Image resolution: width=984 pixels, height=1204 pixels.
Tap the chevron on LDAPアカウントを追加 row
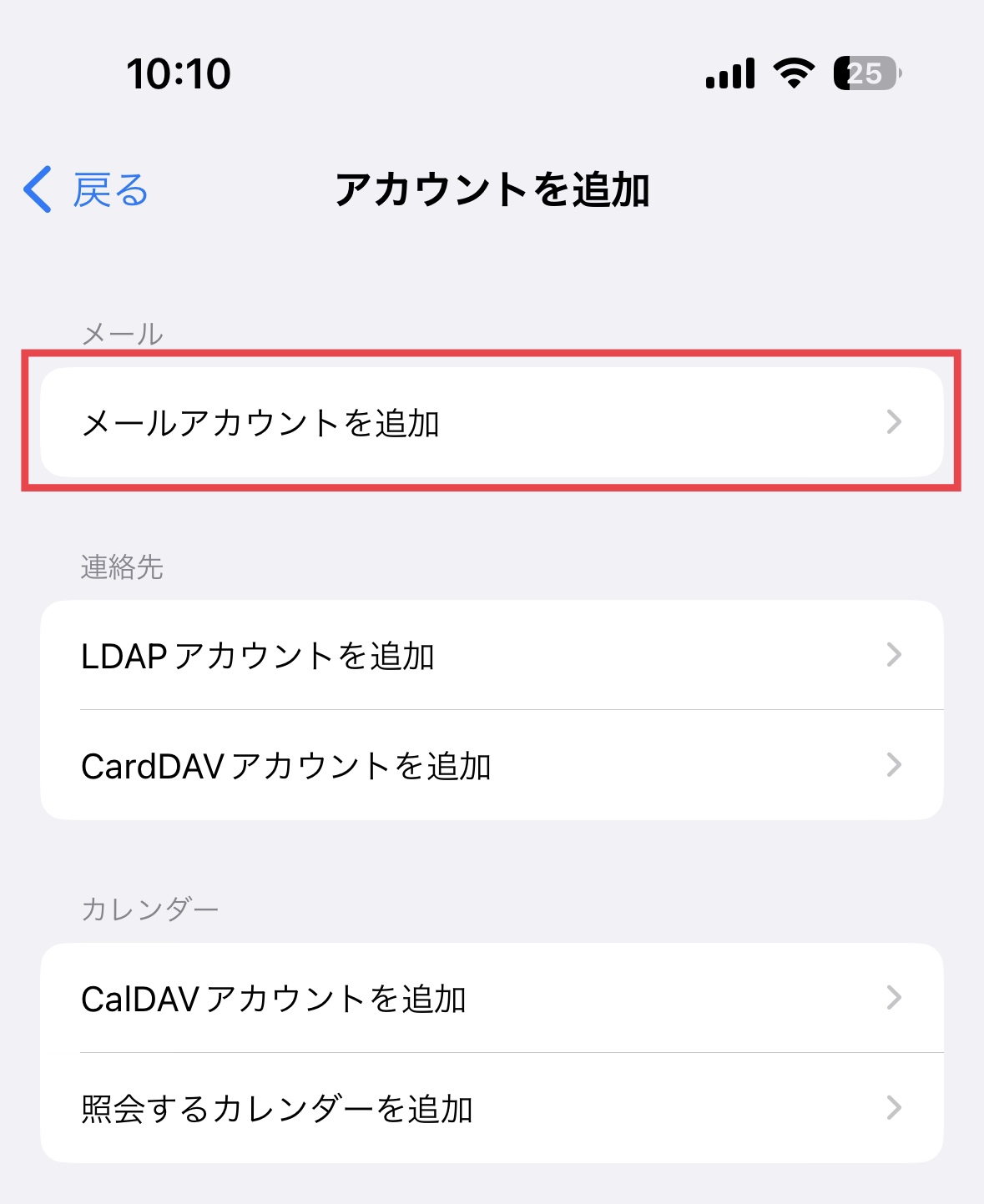(895, 655)
